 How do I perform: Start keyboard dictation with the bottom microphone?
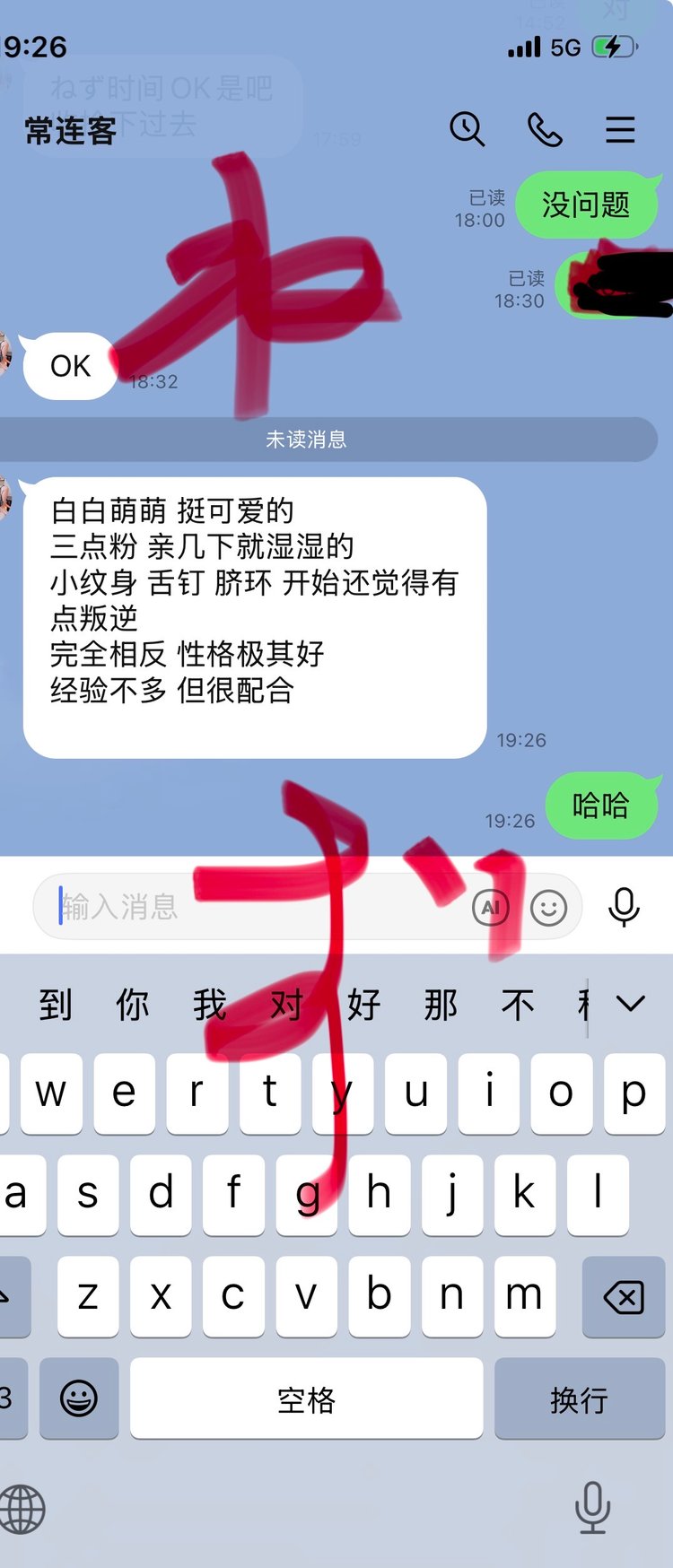coord(592,1507)
